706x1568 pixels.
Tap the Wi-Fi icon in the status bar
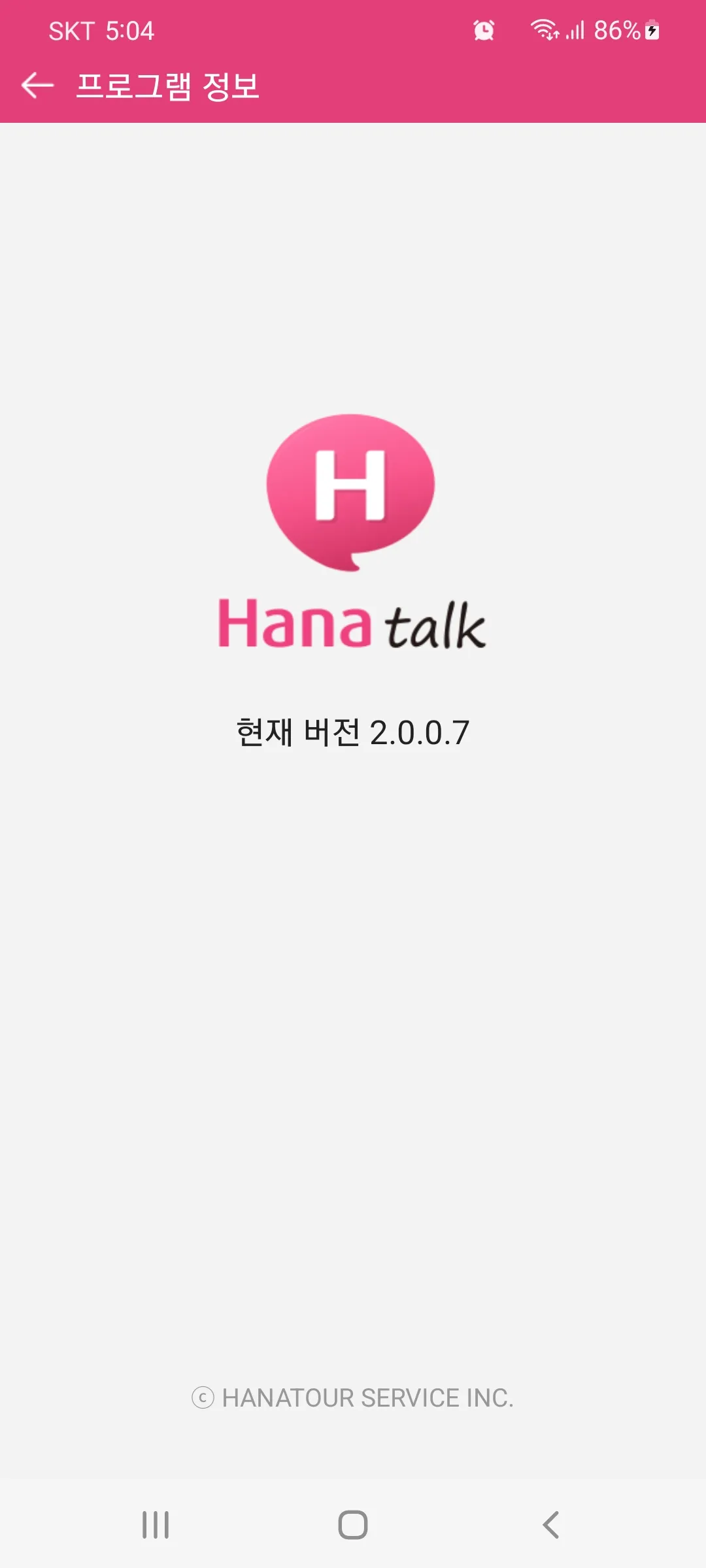543,29
